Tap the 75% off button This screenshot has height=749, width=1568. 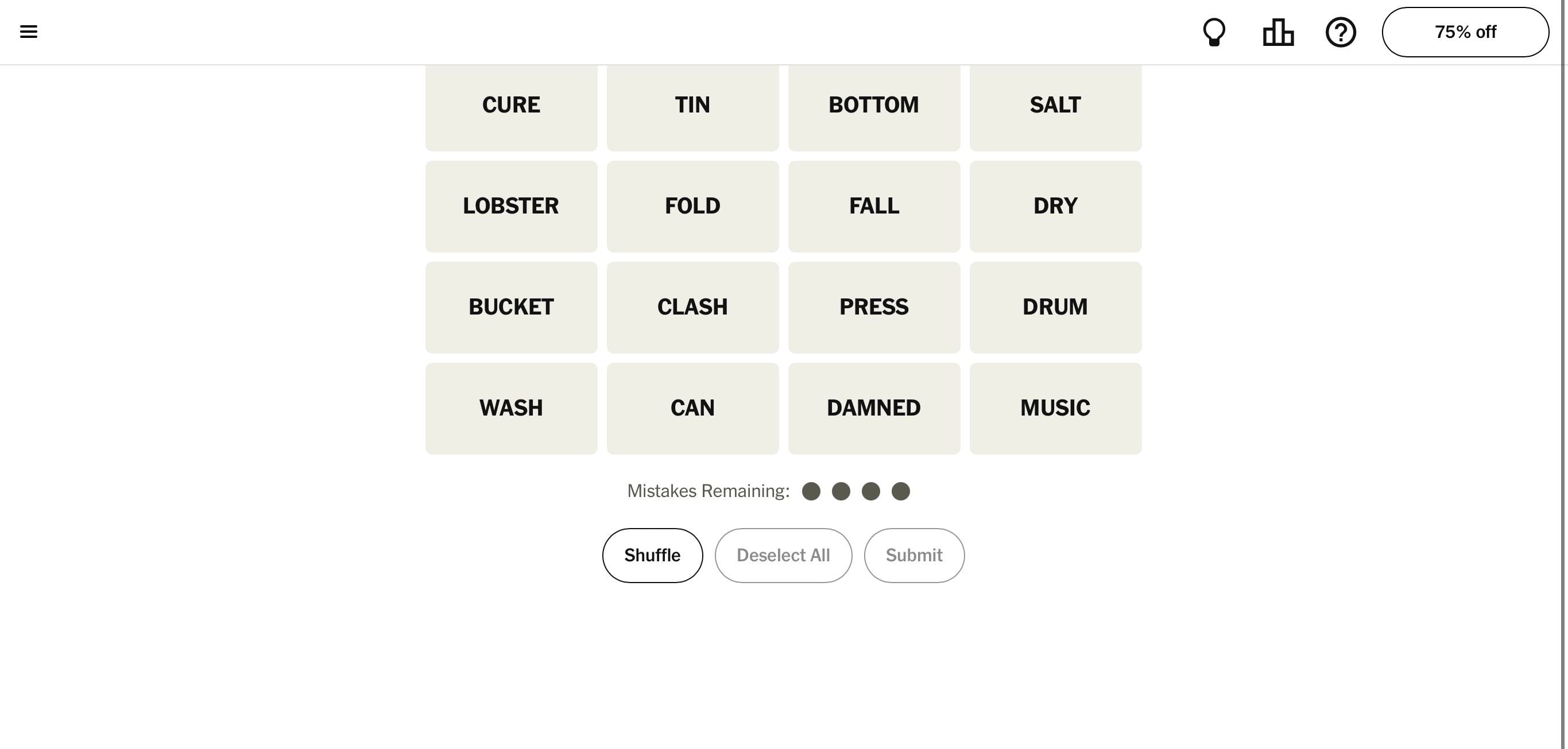pyautogui.click(x=1465, y=32)
